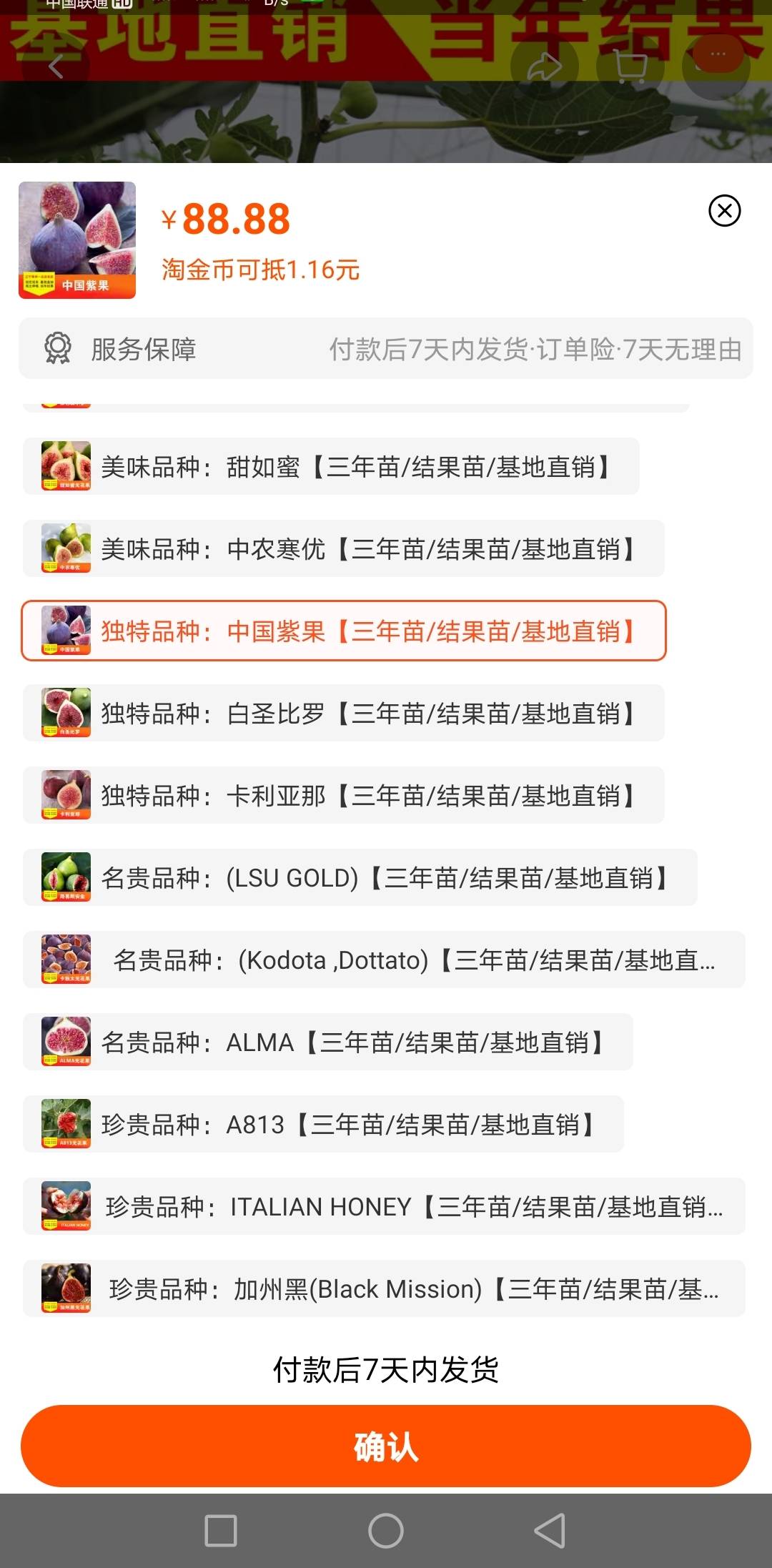772x1568 pixels.
Task: Tap the selected 中国紫果 variety option
Action: (344, 631)
